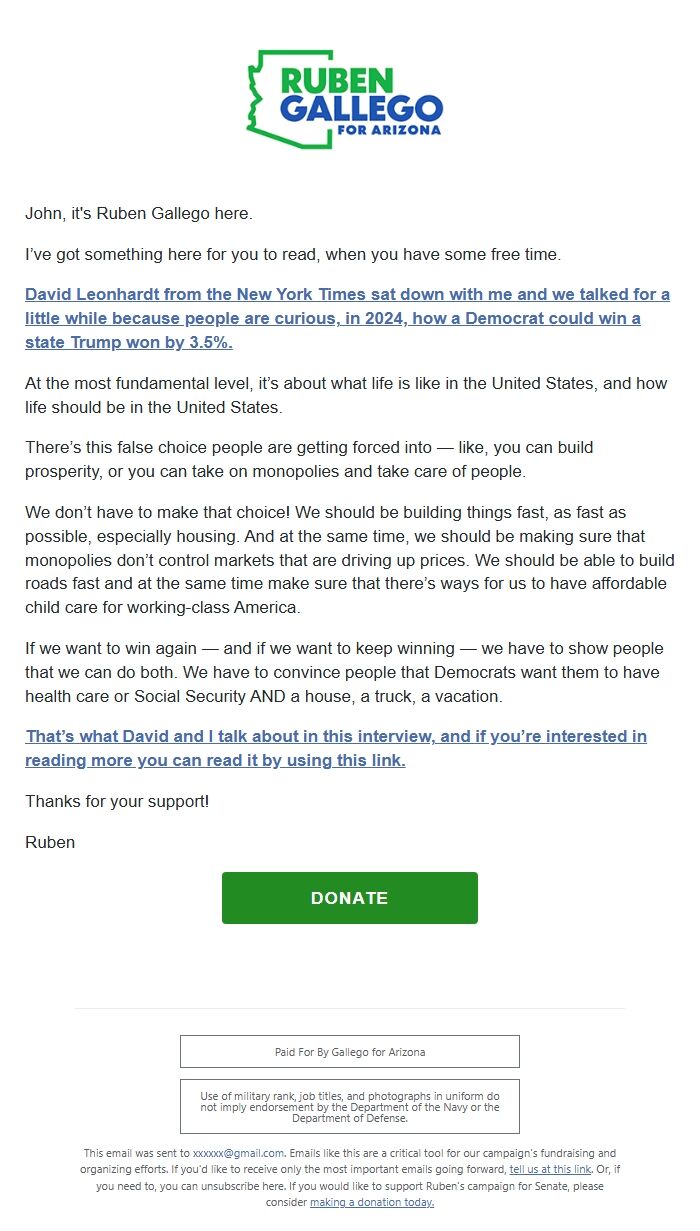Viewport: 700px width, 1231px height.
Task: Open the David Leonhardt New York Times interview link
Action: coord(347,318)
